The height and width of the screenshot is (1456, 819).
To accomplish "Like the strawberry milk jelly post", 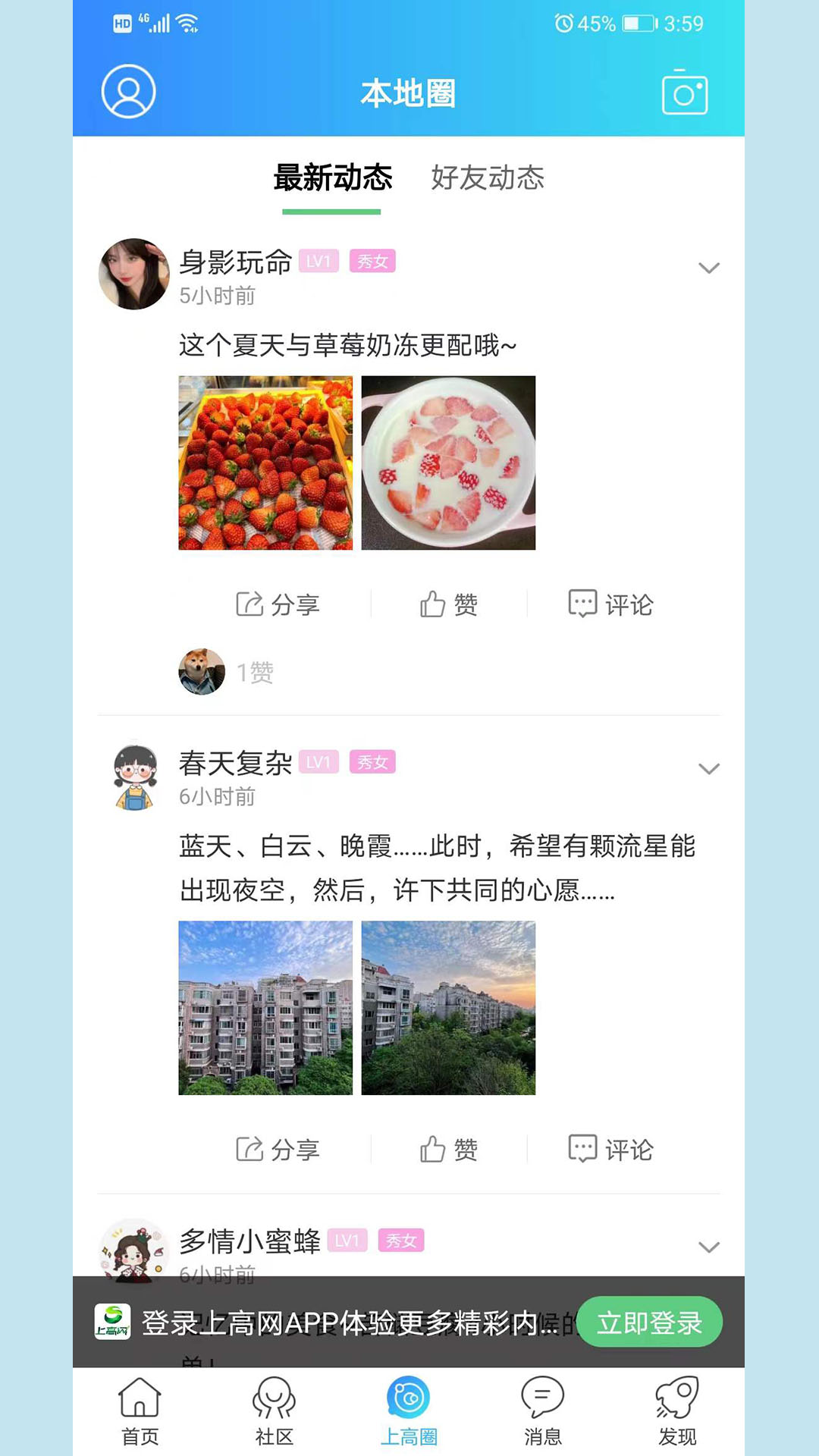I will pyautogui.click(x=448, y=604).
